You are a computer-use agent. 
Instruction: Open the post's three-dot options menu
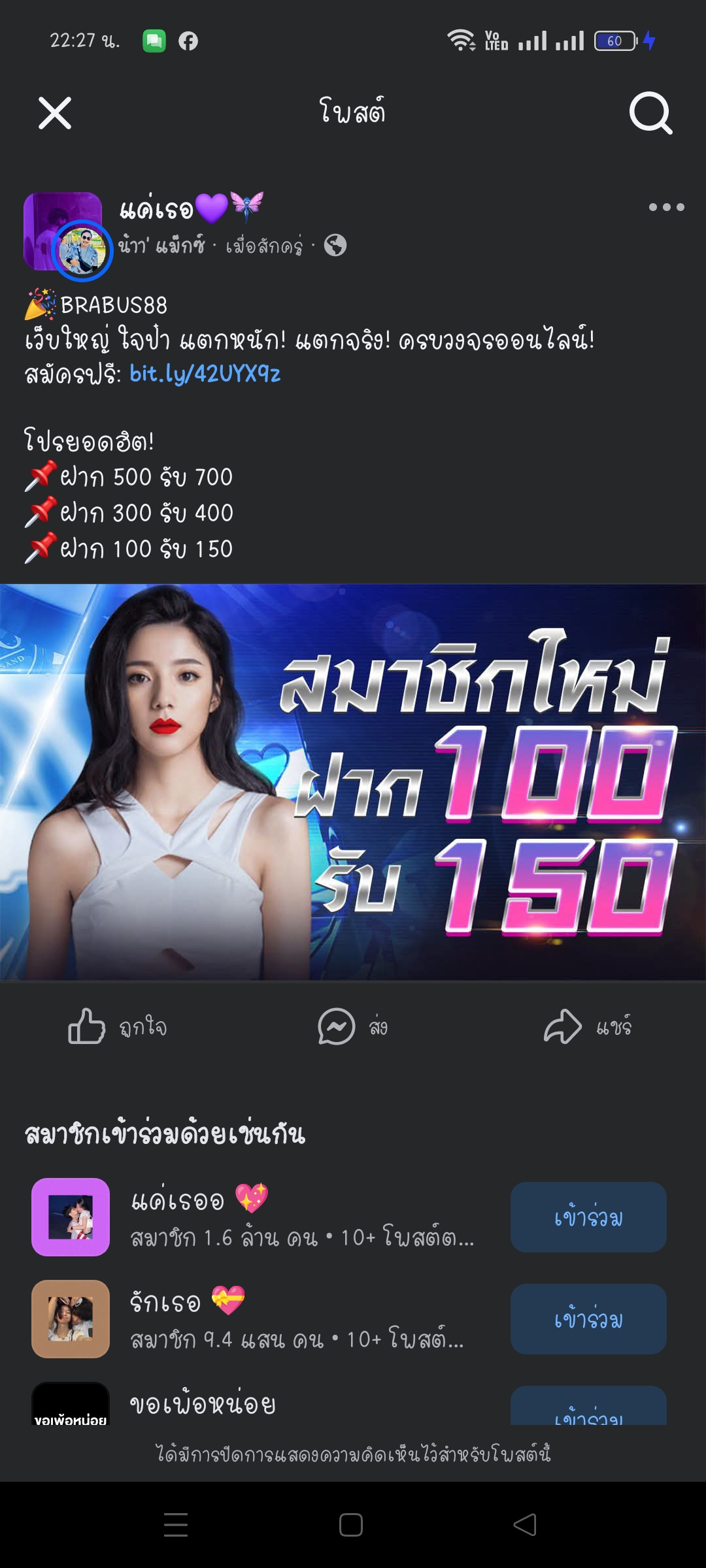click(x=666, y=207)
